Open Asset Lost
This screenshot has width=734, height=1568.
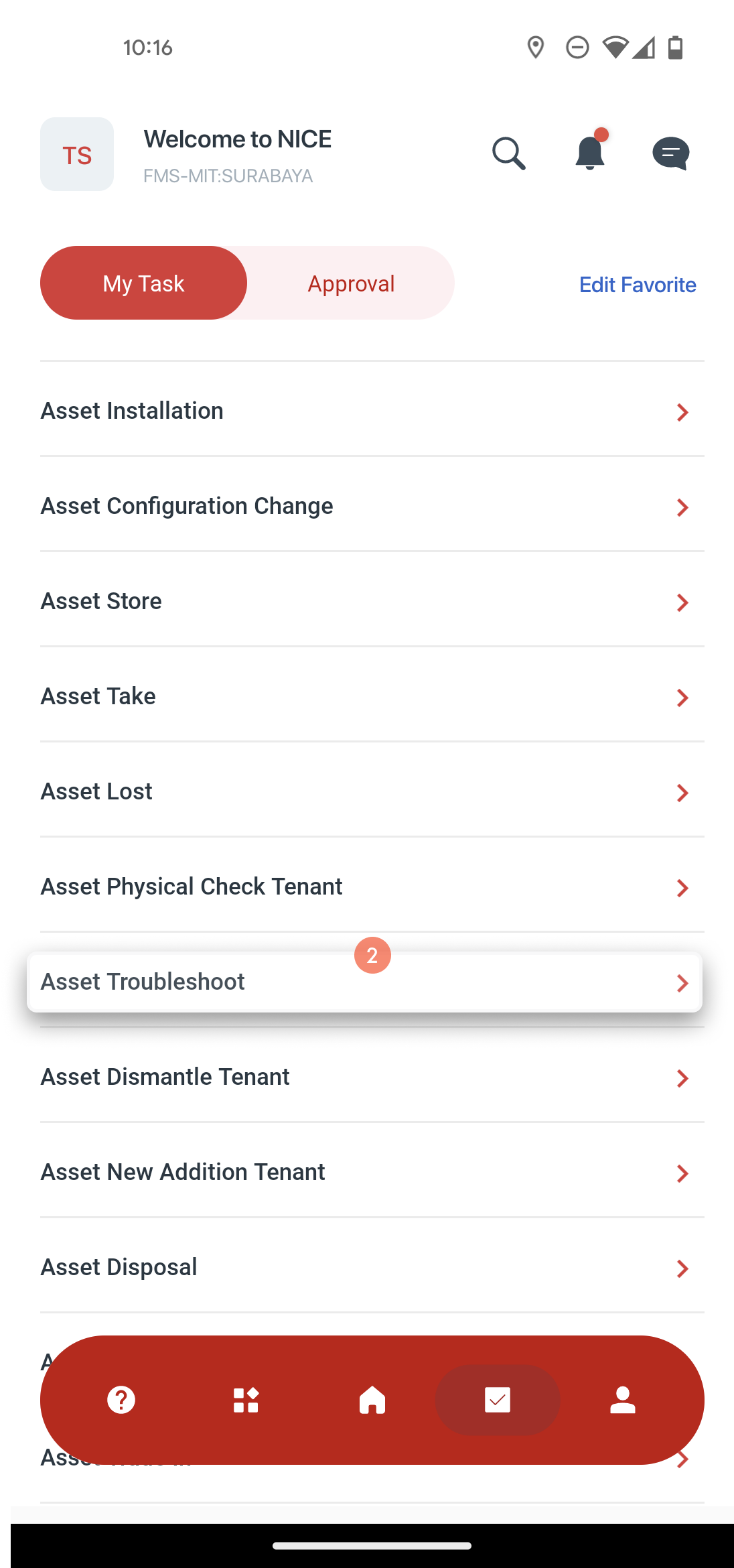pyautogui.click(x=372, y=791)
